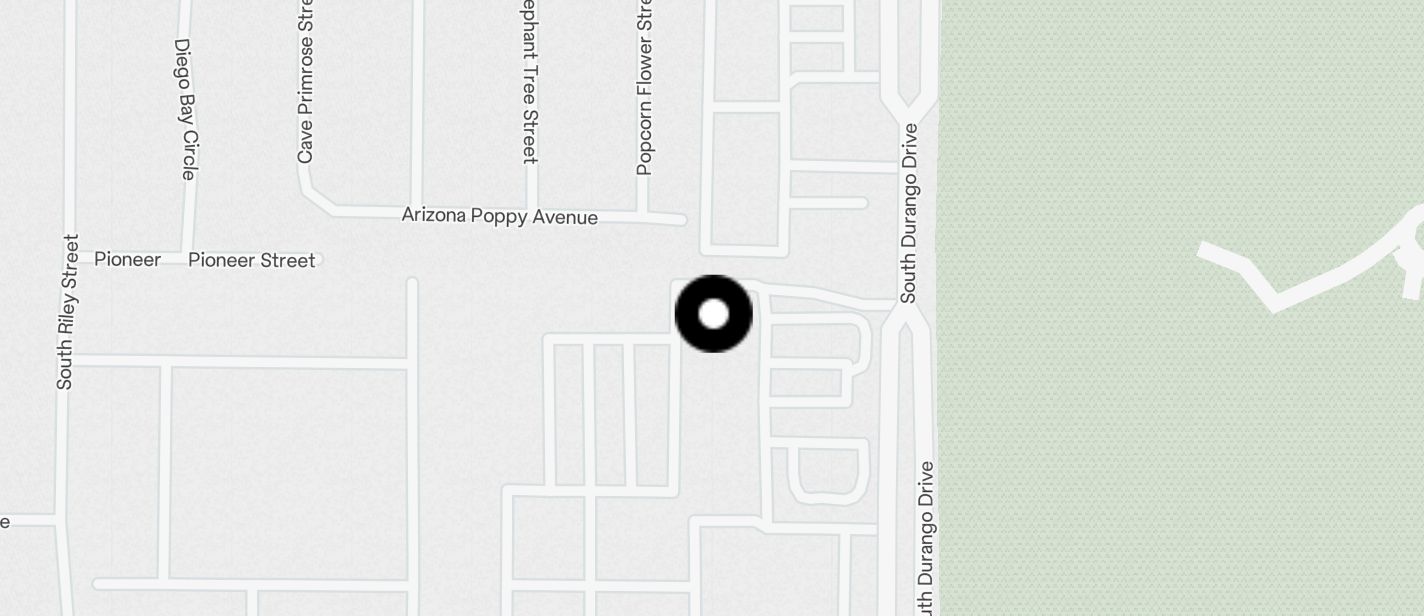
Task: Tap the black circular location marker
Action: pos(713,314)
